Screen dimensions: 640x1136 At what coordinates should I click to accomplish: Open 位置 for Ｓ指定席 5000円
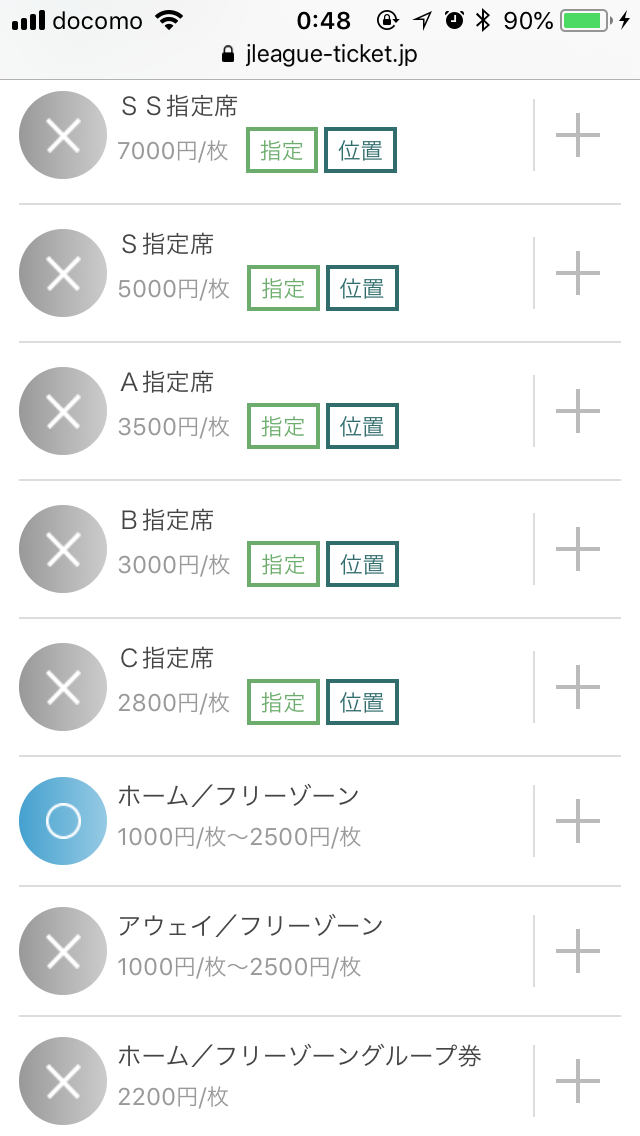point(362,289)
